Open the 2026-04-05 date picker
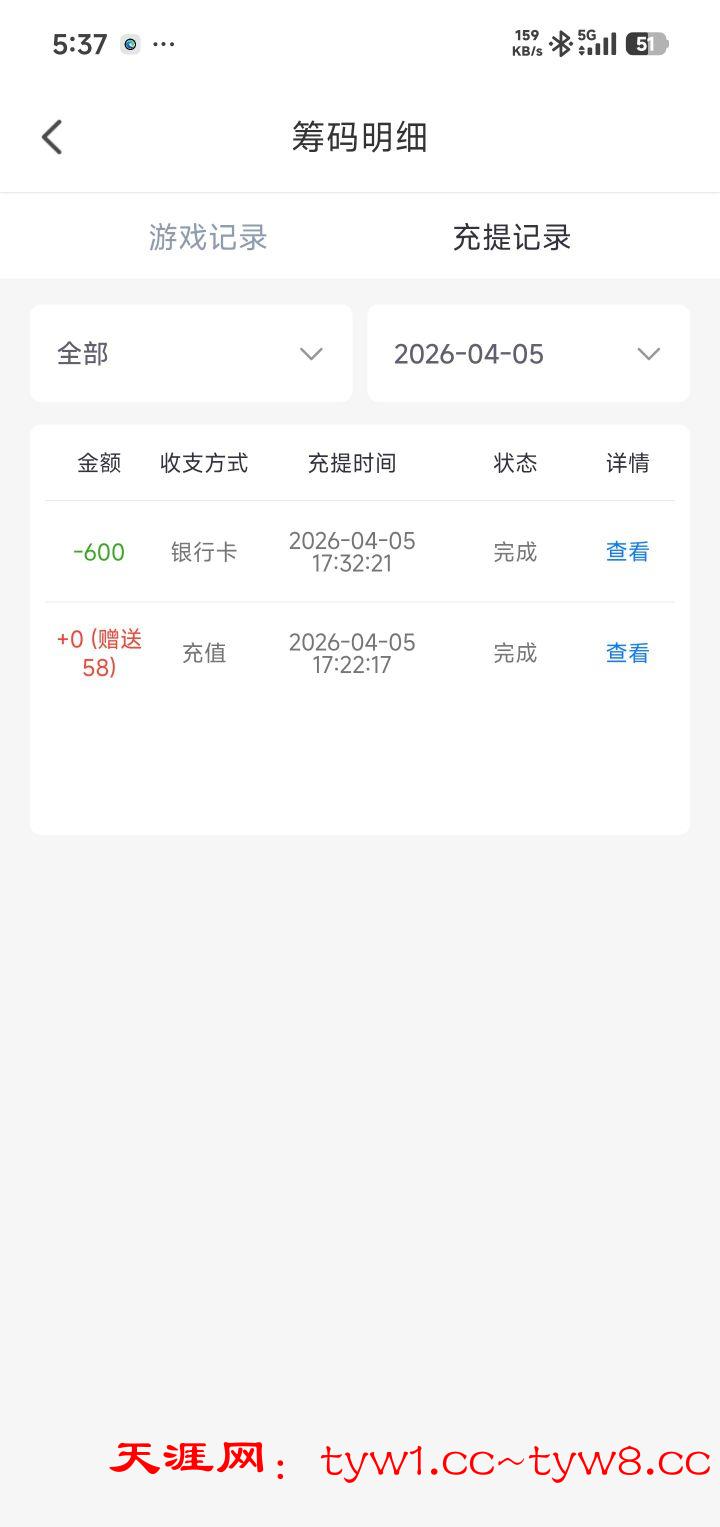Screen dimensions: 720x1527 (x=528, y=354)
